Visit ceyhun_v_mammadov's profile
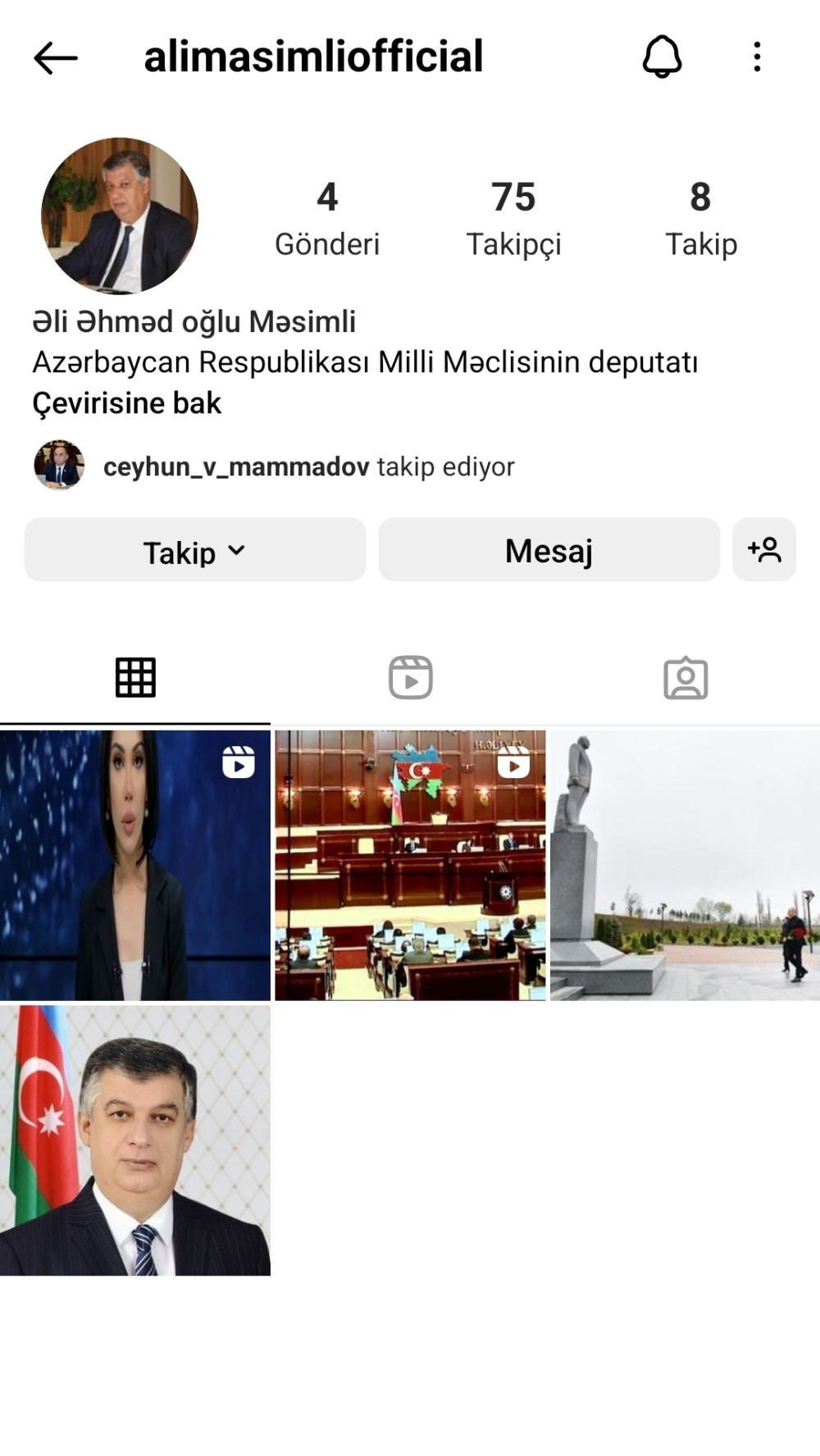 [x=238, y=466]
